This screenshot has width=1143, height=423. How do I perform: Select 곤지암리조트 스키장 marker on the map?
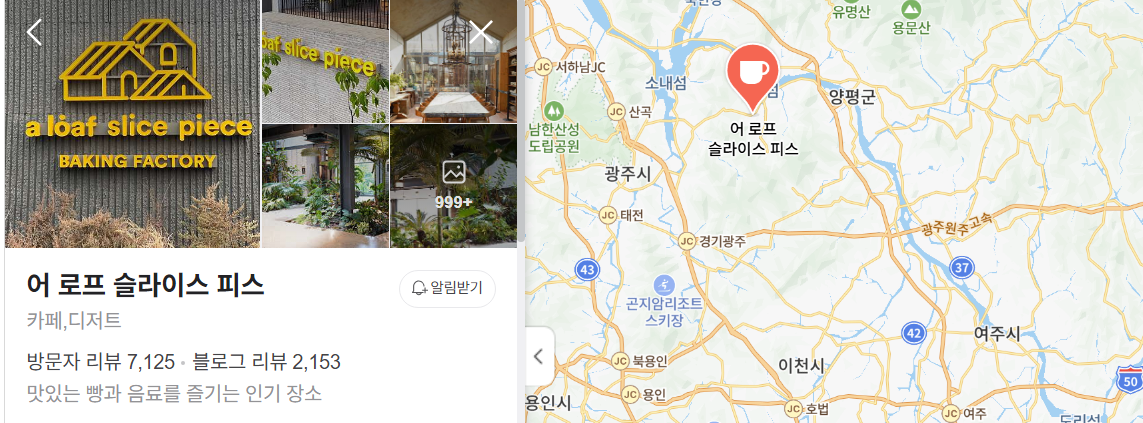[x=663, y=286]
